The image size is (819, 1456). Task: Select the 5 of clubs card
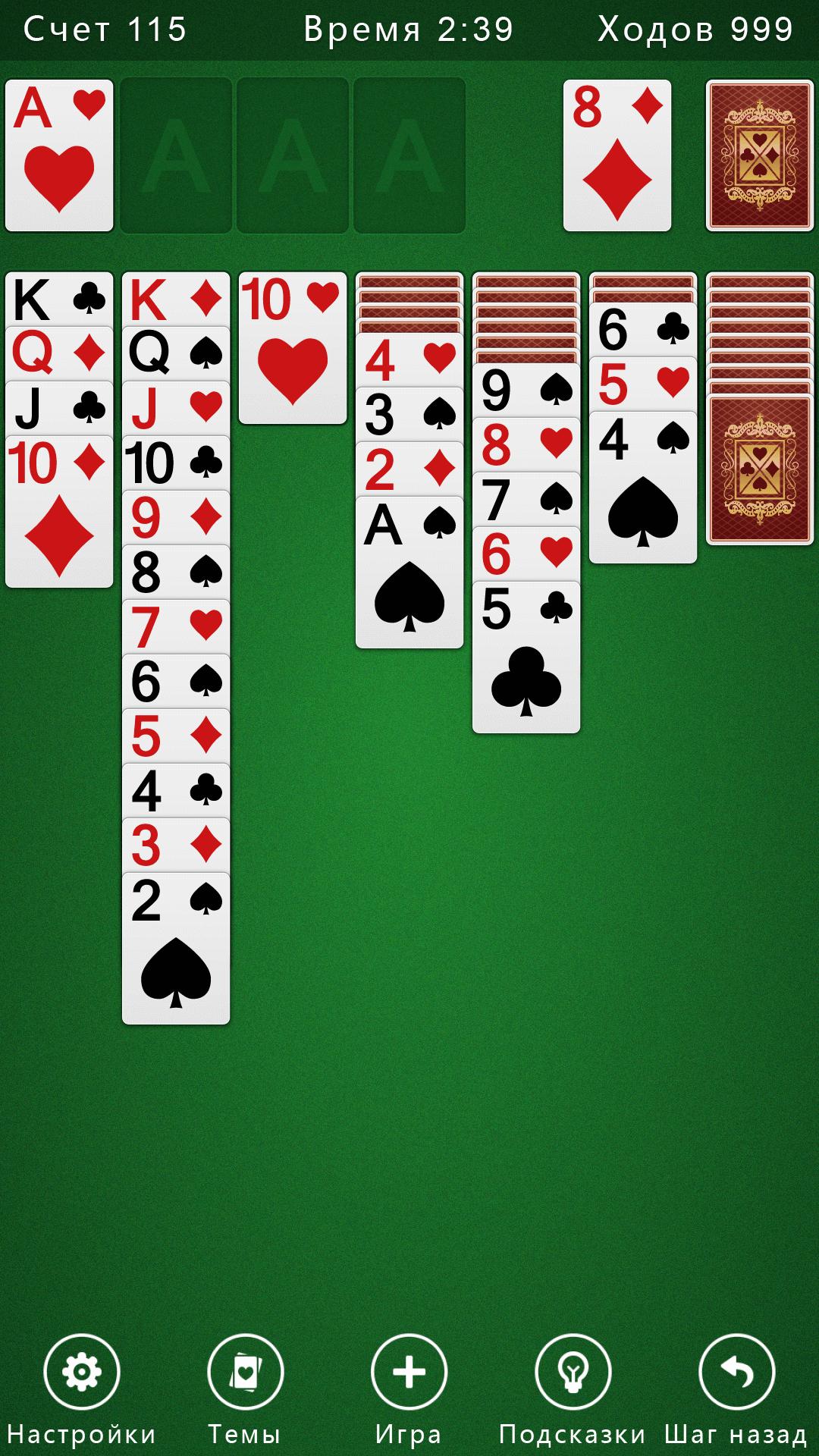pyautogui.click(x=526, y=660)
